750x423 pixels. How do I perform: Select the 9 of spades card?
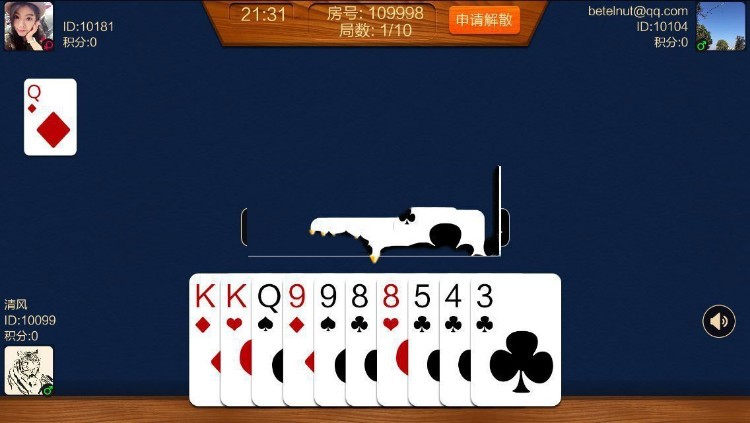tap(329, 330)
